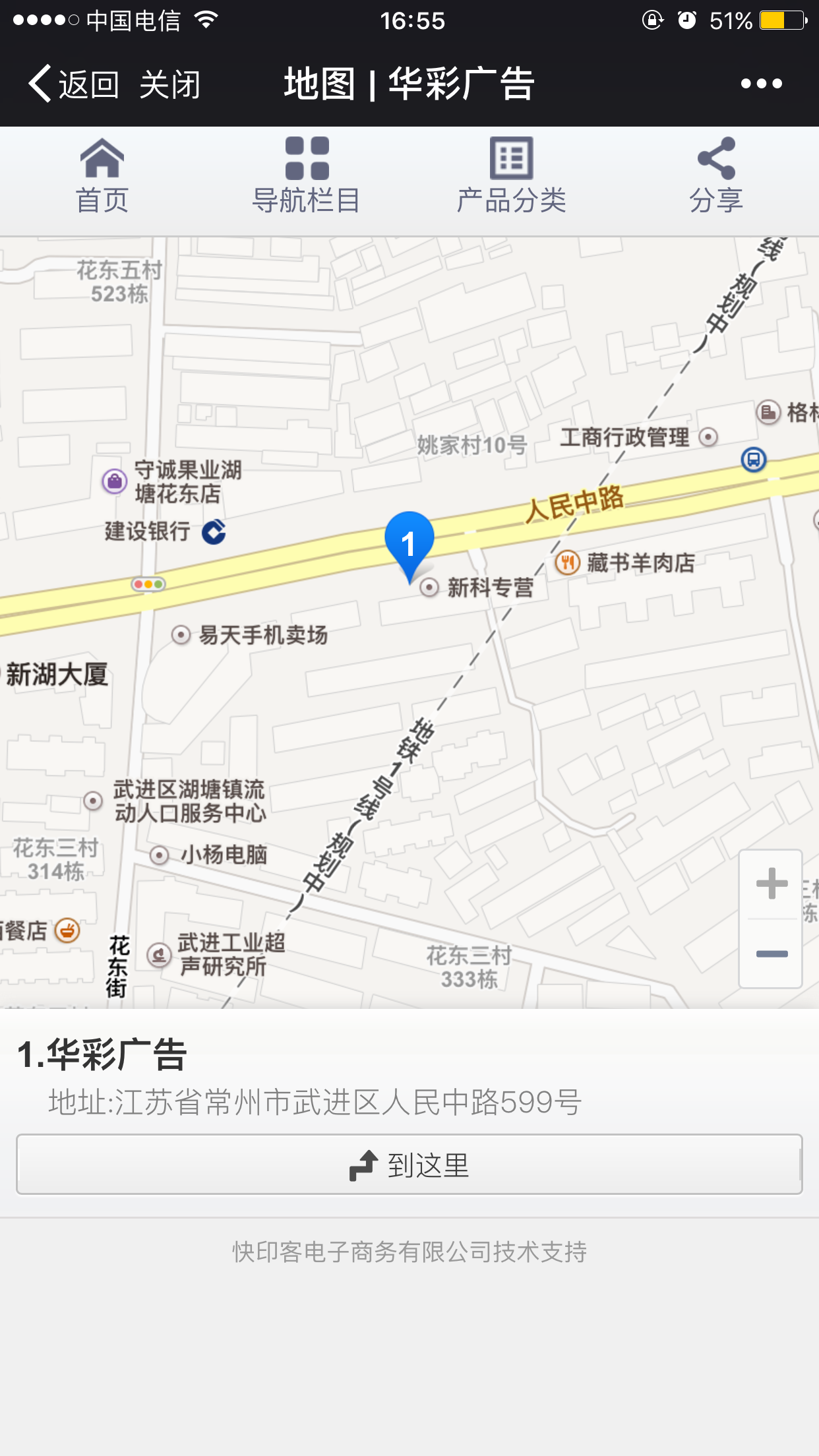The image size is (819, 1456).
Task: Share this page via 分享
Action: (x=716, y=176)
